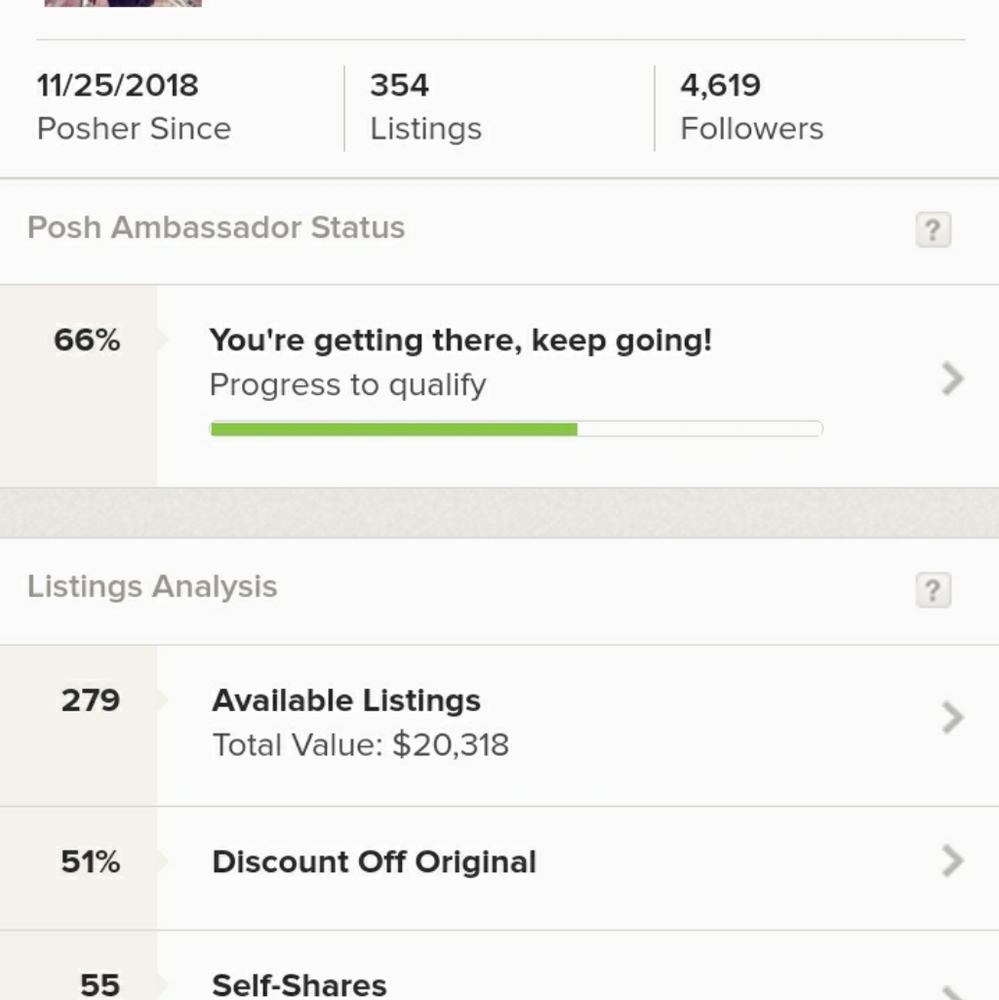The width and height of the screenshot is (999, 1000).
Task: Select the Posh Ambassador Status section header
Action: (x=216, y=227)
